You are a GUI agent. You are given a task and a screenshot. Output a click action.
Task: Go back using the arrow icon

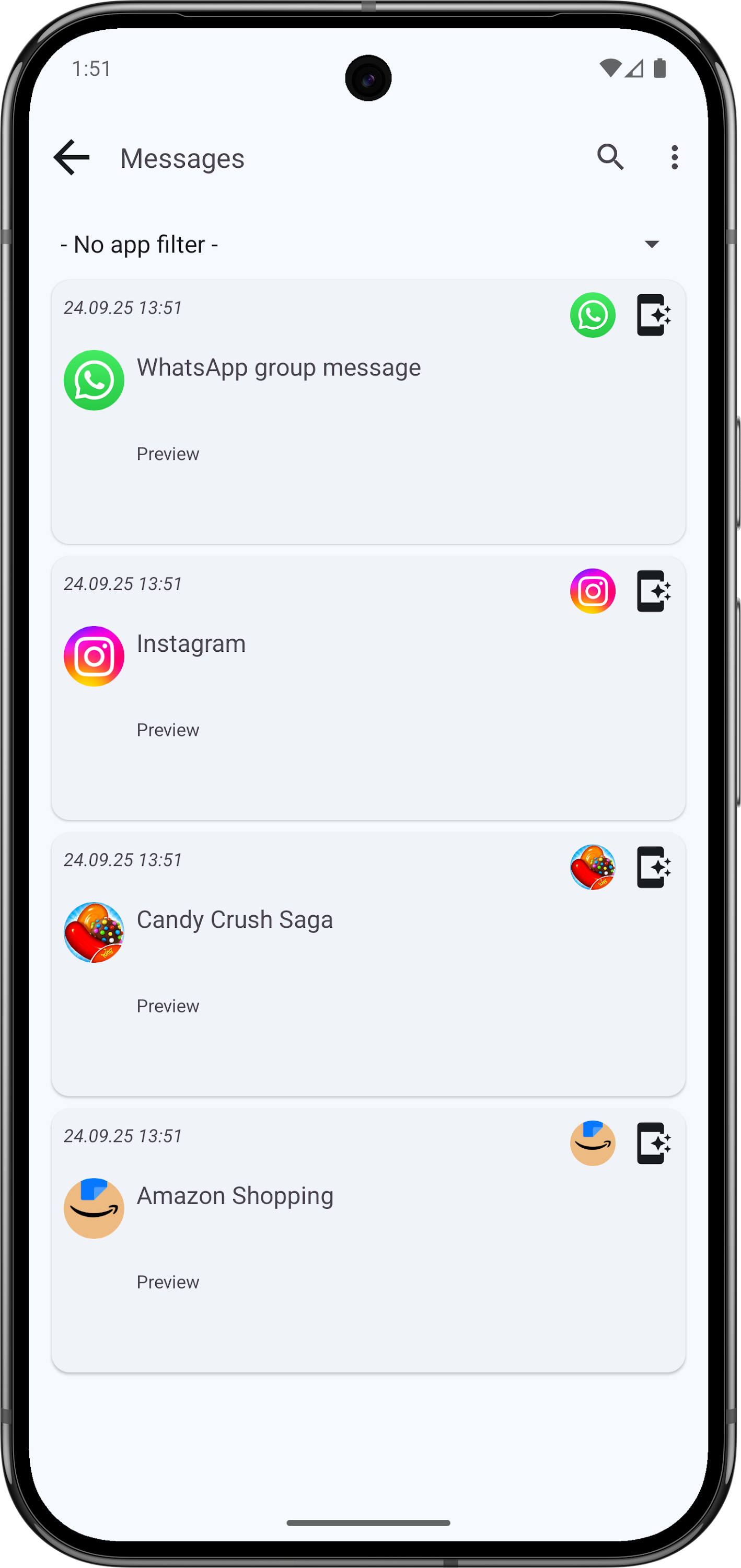[x=72, y=158]
